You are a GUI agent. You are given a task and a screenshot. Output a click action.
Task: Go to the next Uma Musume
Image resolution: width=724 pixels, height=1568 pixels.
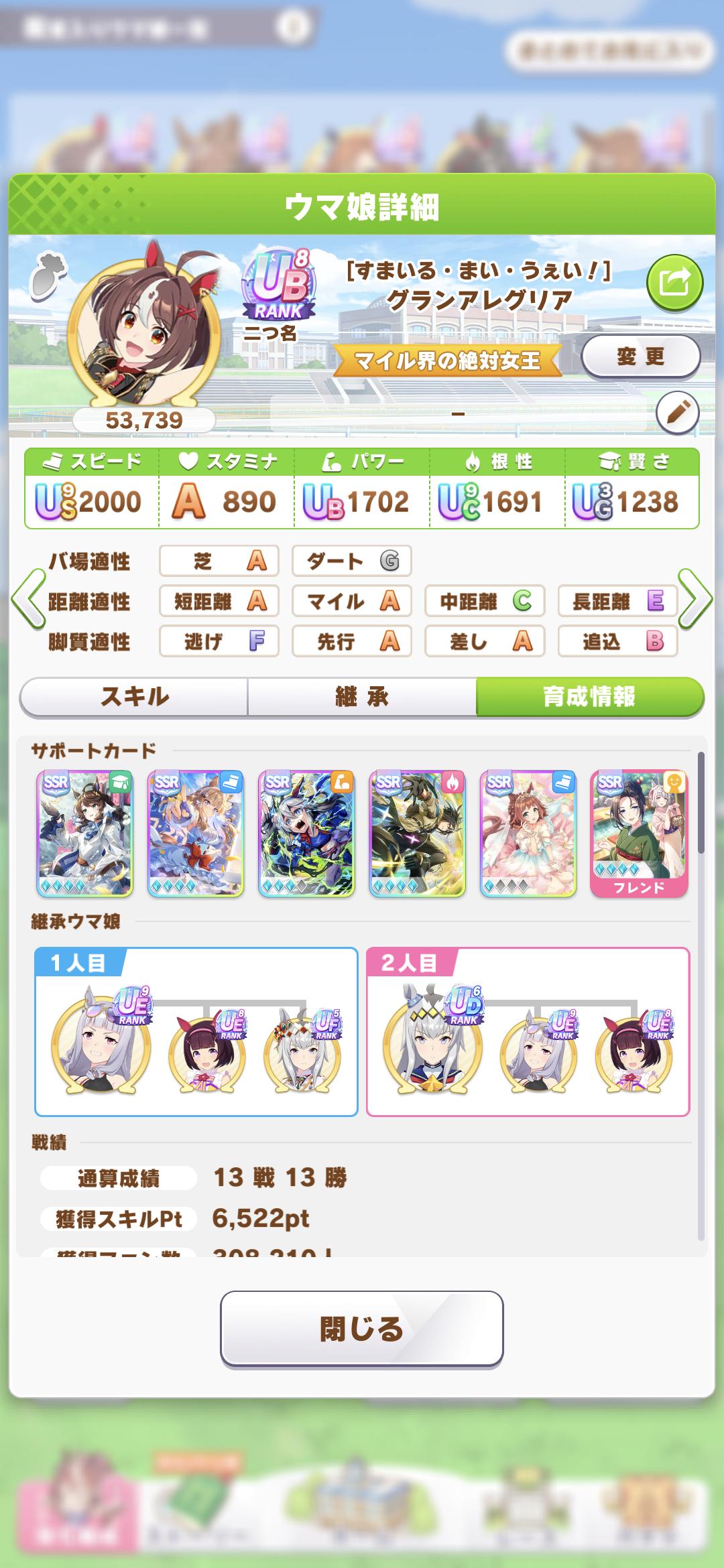click(695, 600)
